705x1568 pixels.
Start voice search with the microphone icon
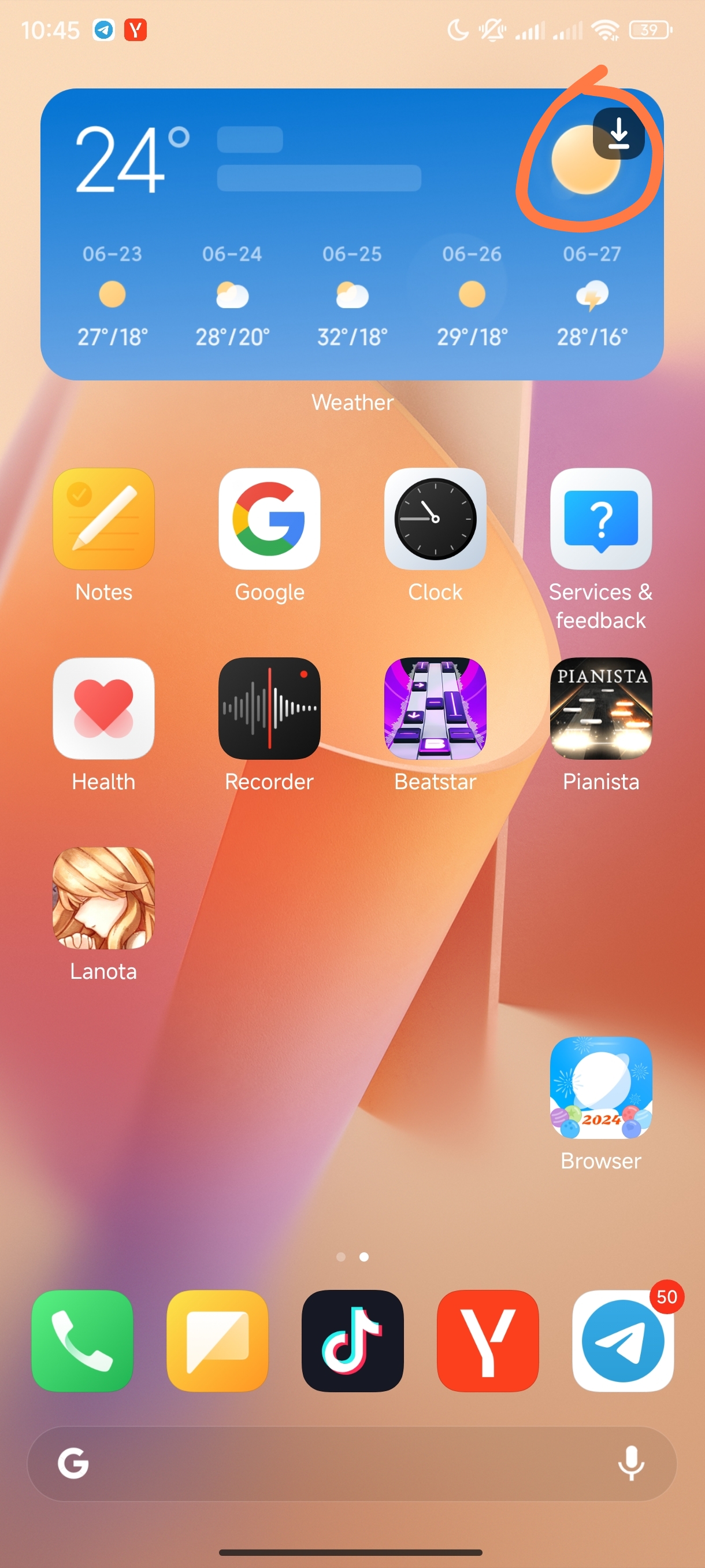point(631,1463)
